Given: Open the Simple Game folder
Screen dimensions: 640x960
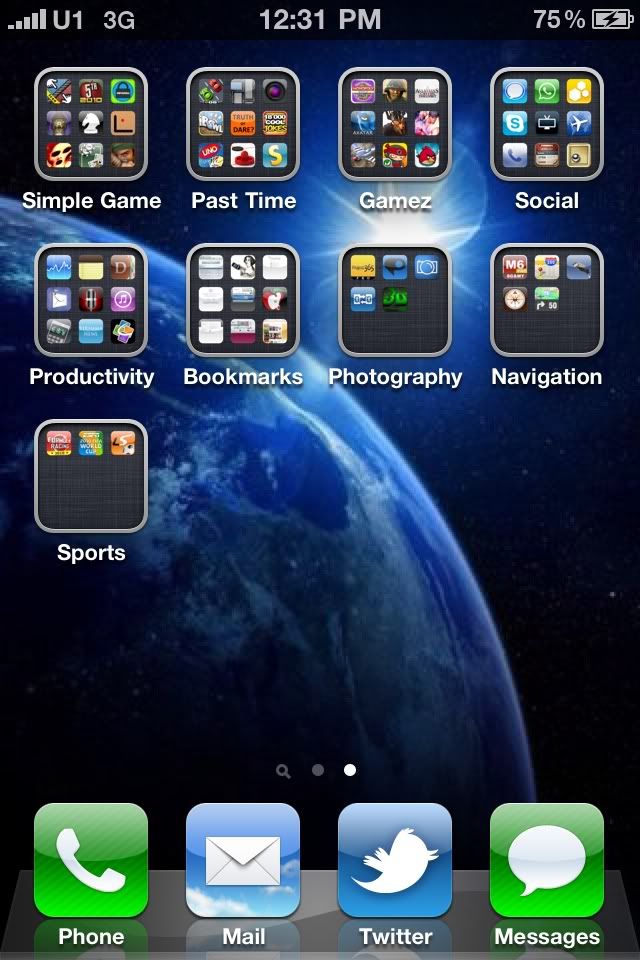Looking at the screenshot, I should 91,124.
